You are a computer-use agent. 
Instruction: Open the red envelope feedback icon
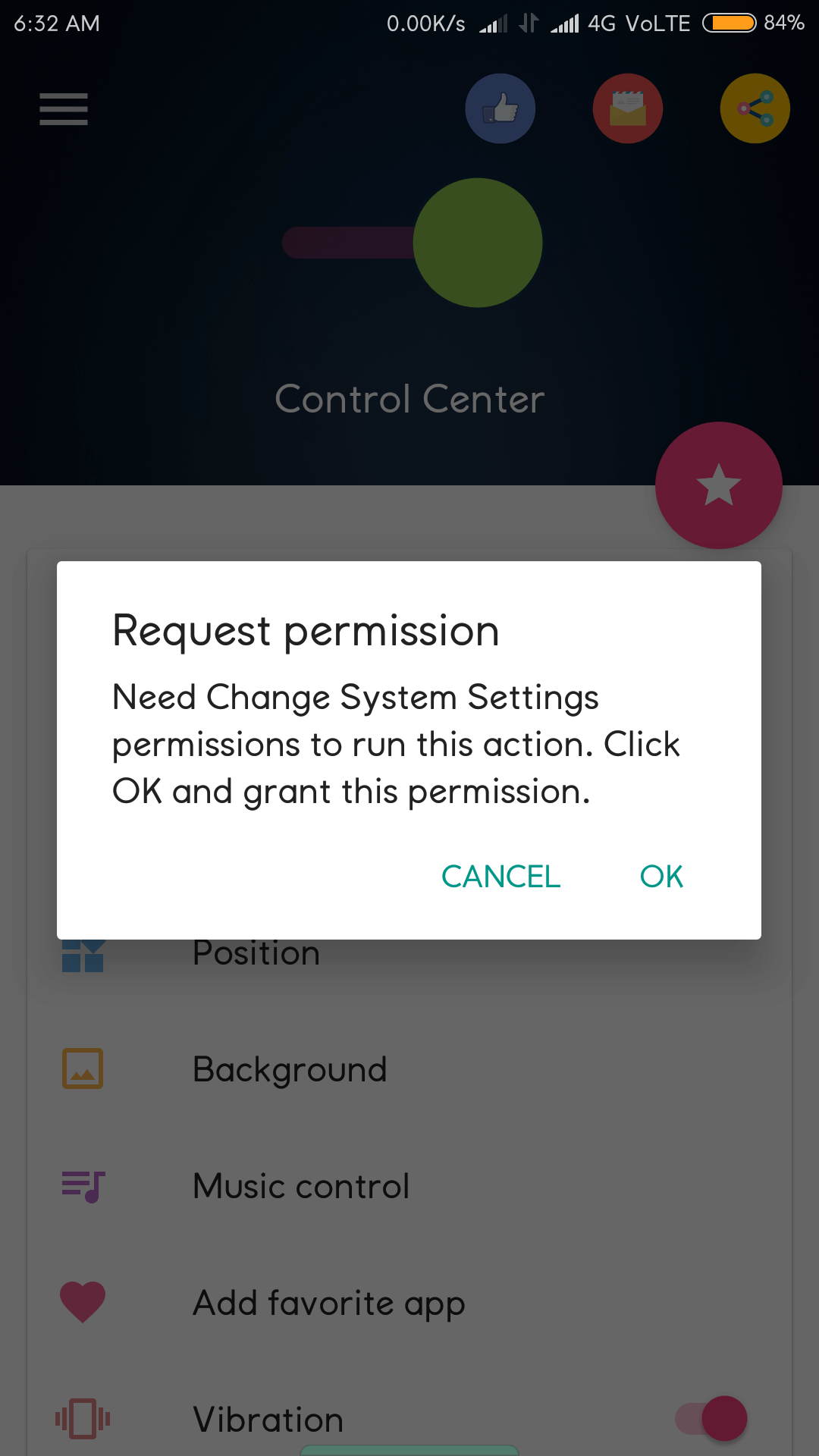point(628,108)
